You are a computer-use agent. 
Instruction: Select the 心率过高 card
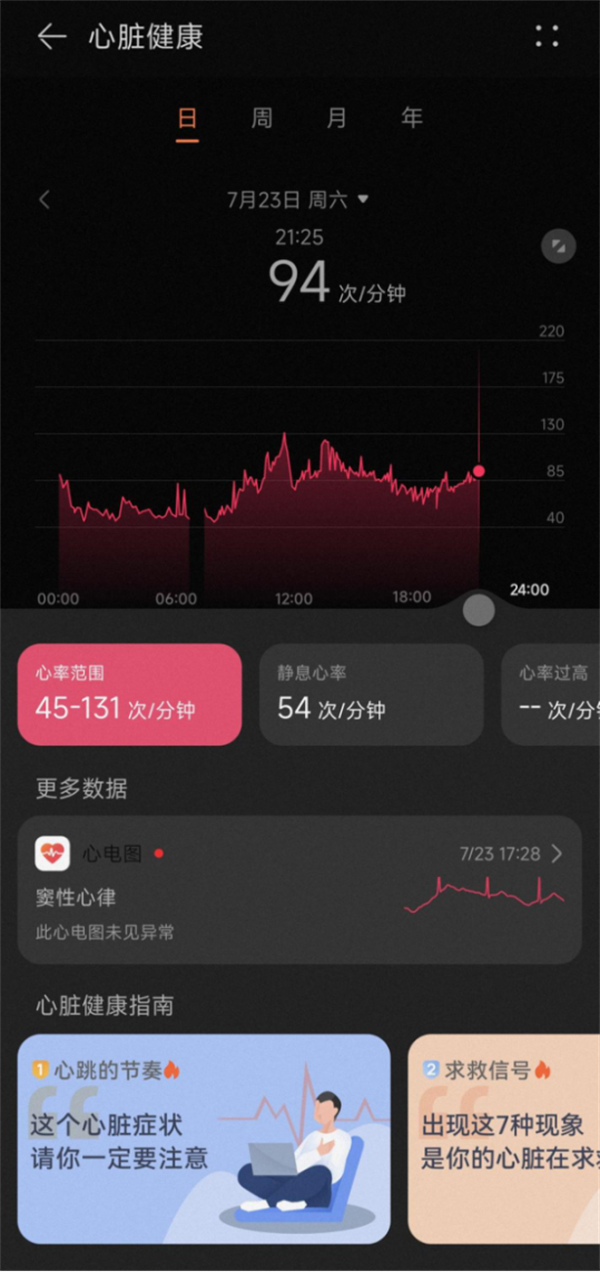tap(551, 695)
